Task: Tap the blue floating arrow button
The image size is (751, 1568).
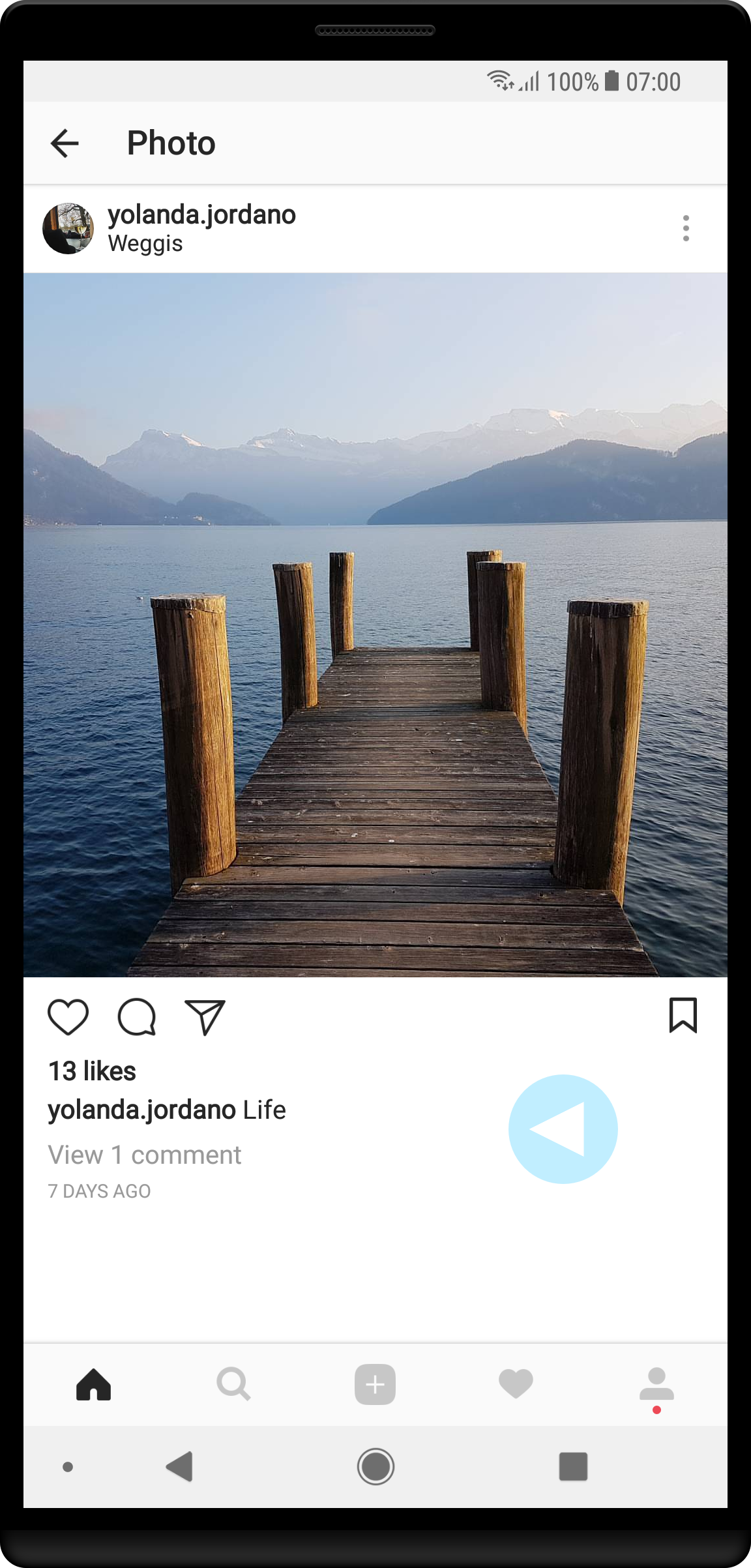Action: click(563, 1129)
